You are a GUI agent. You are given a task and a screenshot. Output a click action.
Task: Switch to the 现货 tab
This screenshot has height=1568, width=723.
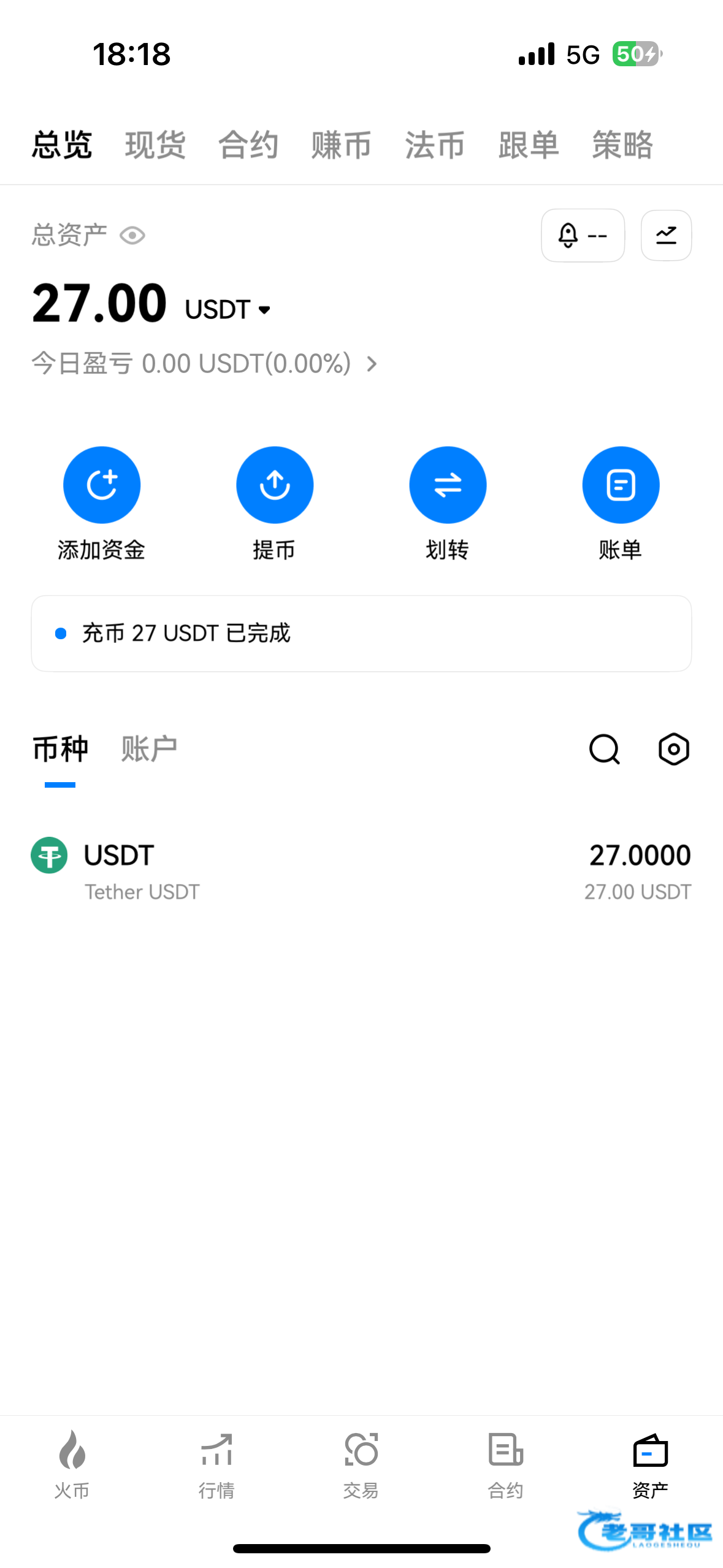[x=155, y=145]
